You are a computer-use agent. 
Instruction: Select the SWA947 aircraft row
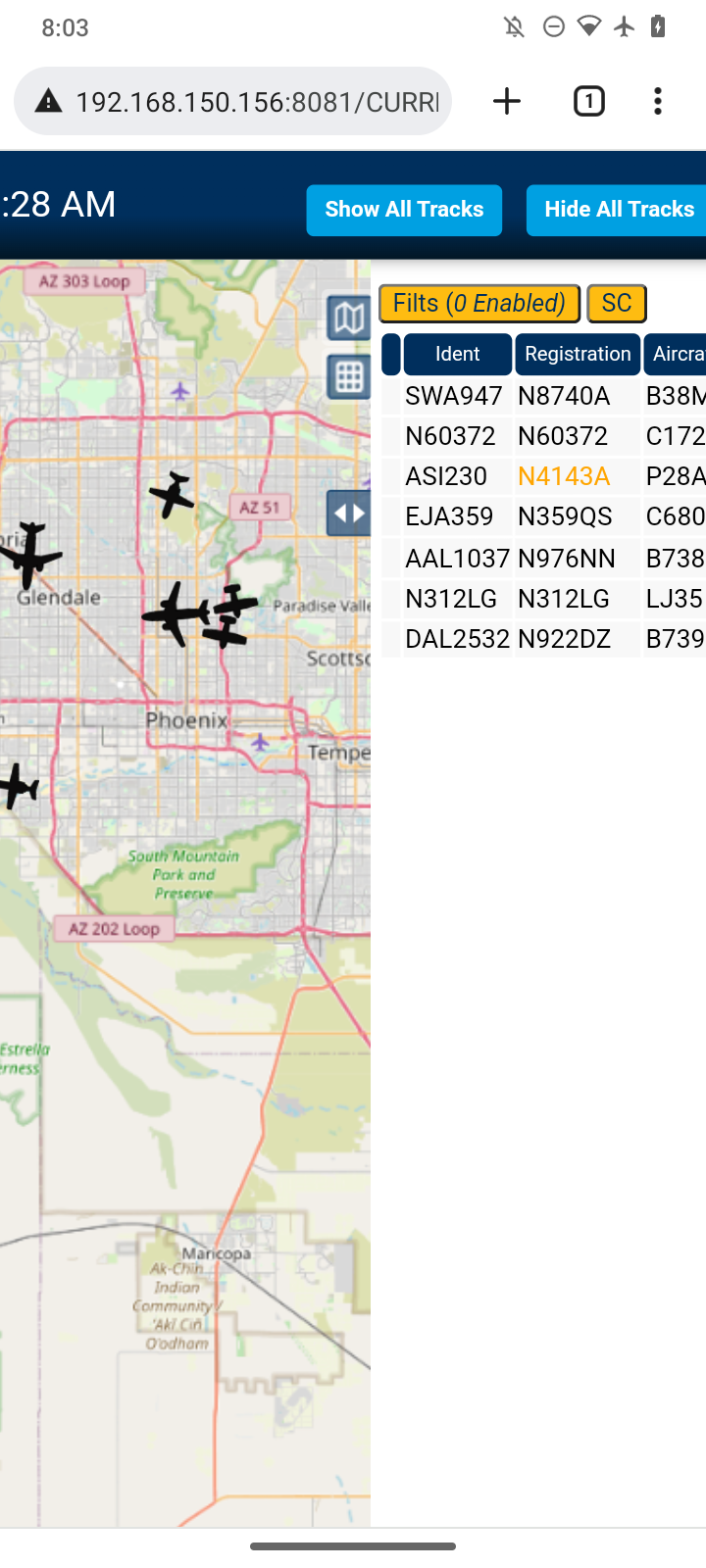click(544, 396)
